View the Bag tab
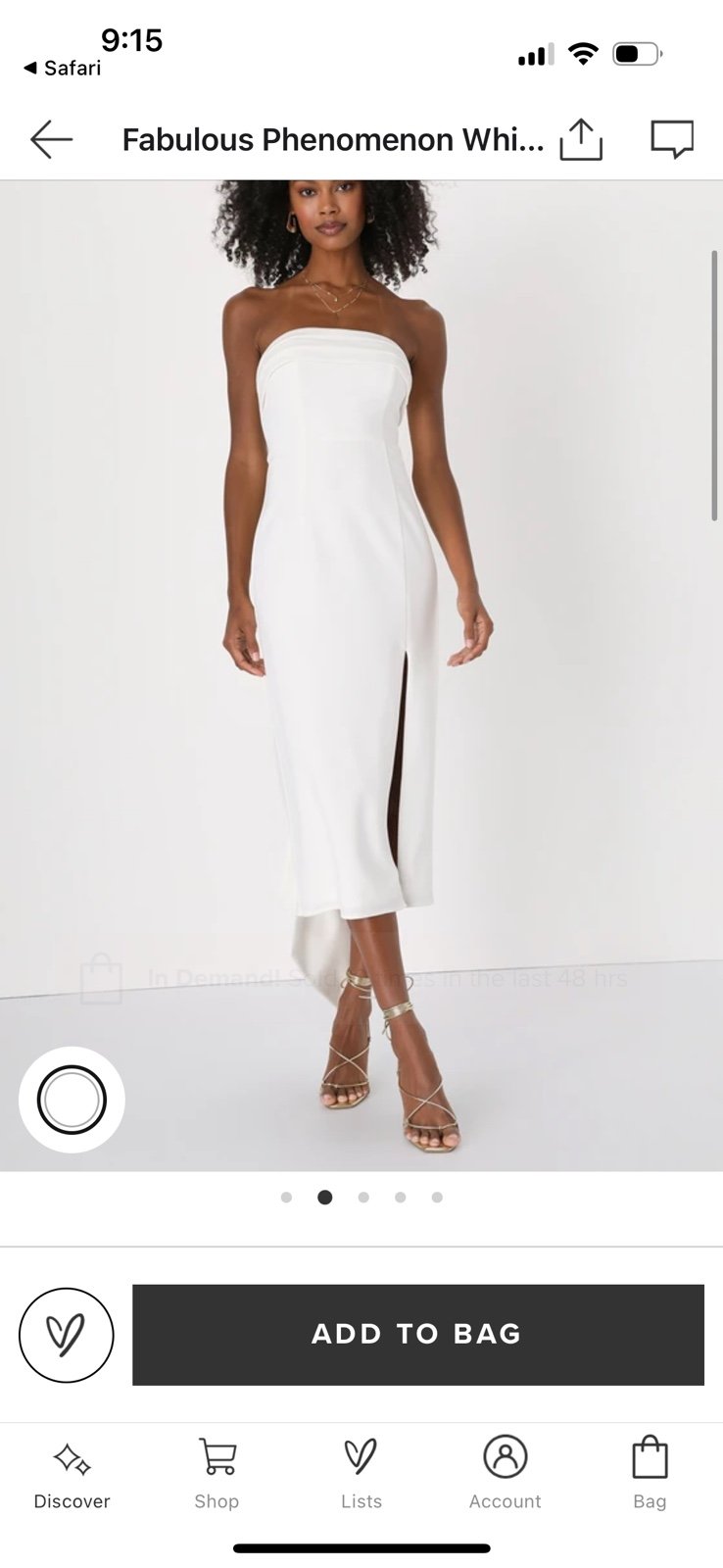Image resolution: width=723 pixels, height=1568 pixels. [650, 1475]
